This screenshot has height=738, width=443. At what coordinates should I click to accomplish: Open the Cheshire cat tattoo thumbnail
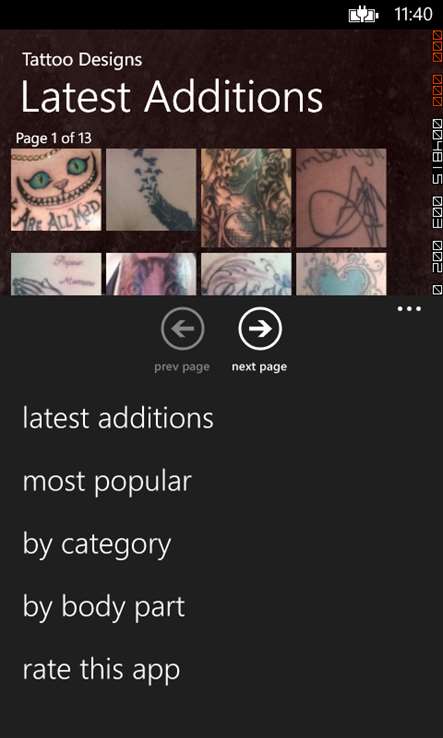(x=56, y=190)
